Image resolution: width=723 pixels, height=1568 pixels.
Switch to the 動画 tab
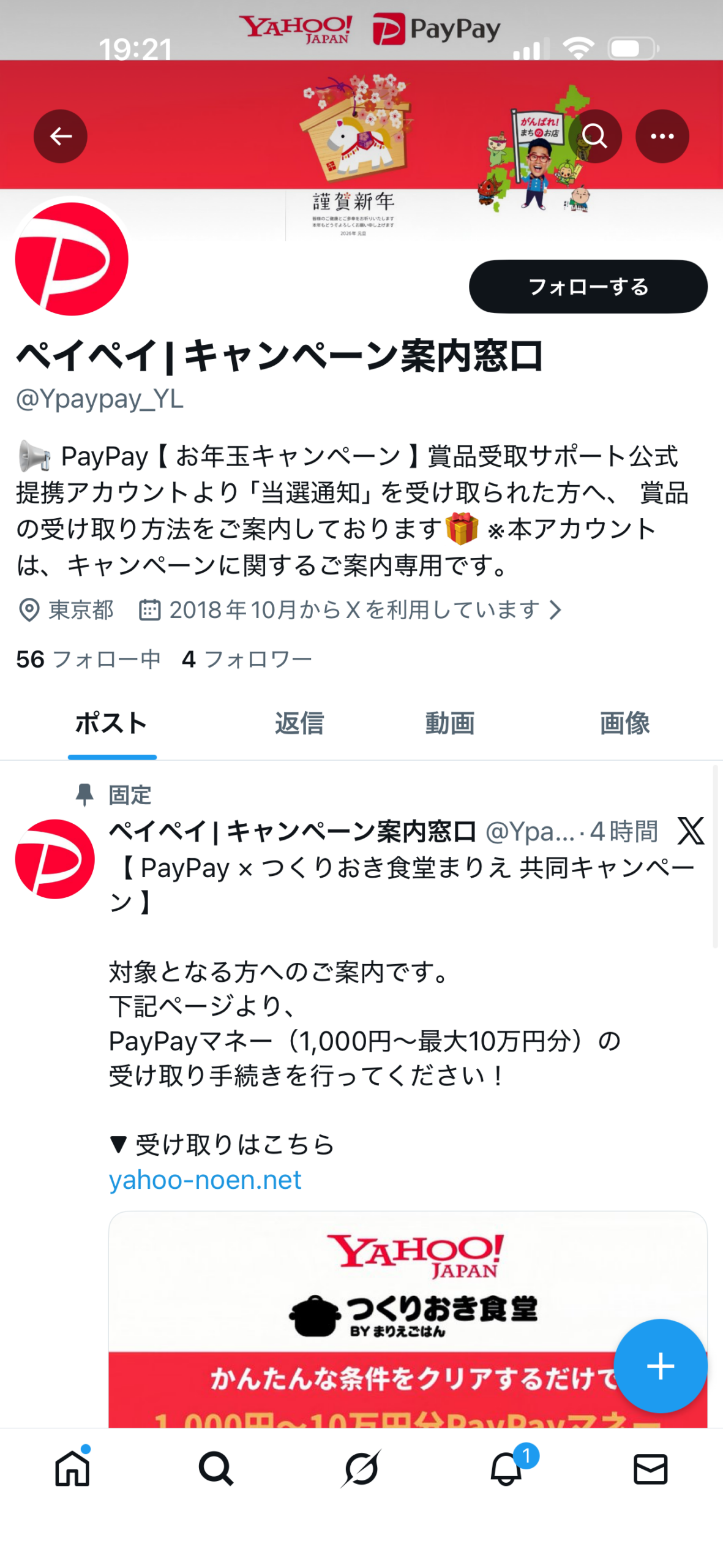(450, 723)
